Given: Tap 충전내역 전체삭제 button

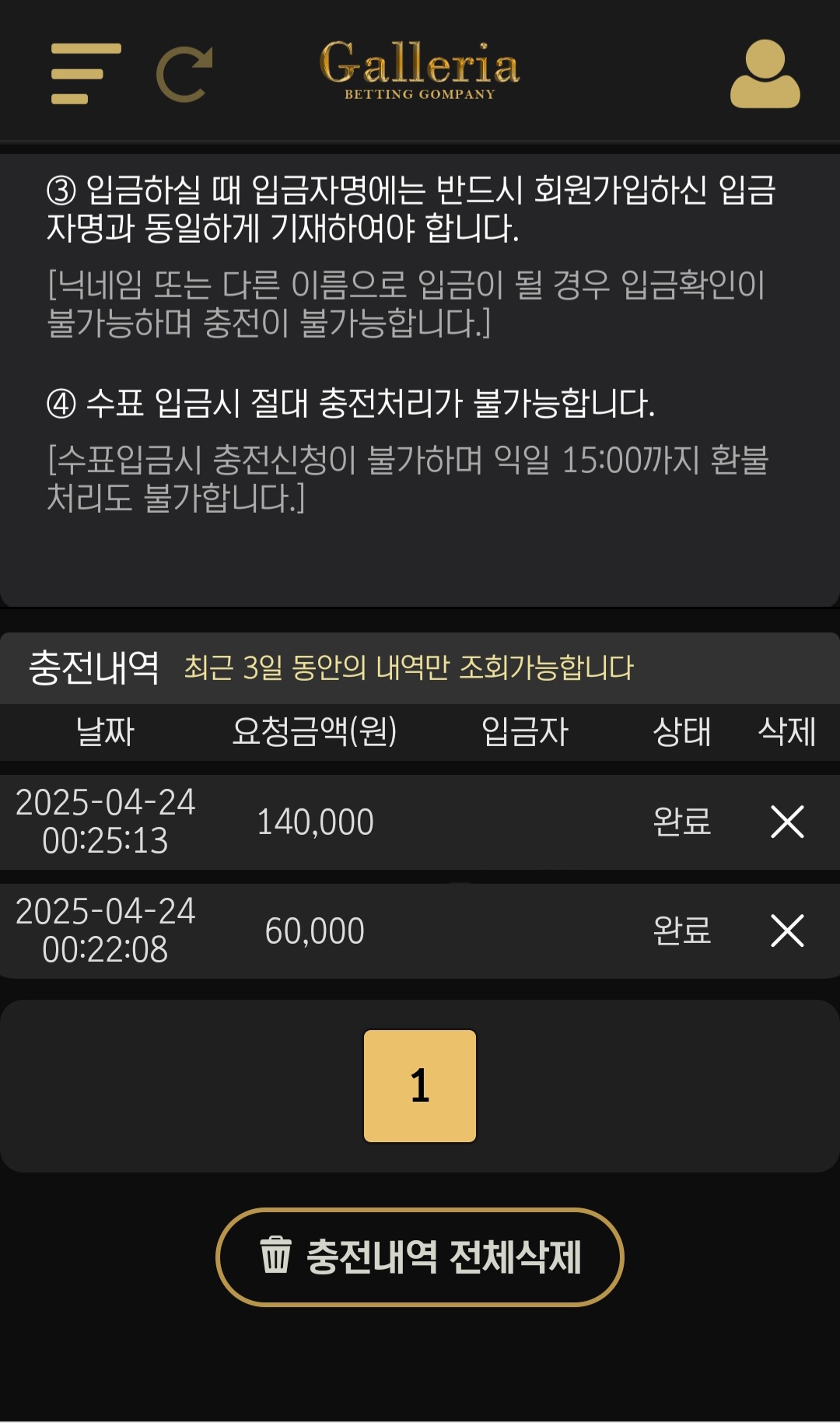Looking at the screenshot, I should (420, 1257).
